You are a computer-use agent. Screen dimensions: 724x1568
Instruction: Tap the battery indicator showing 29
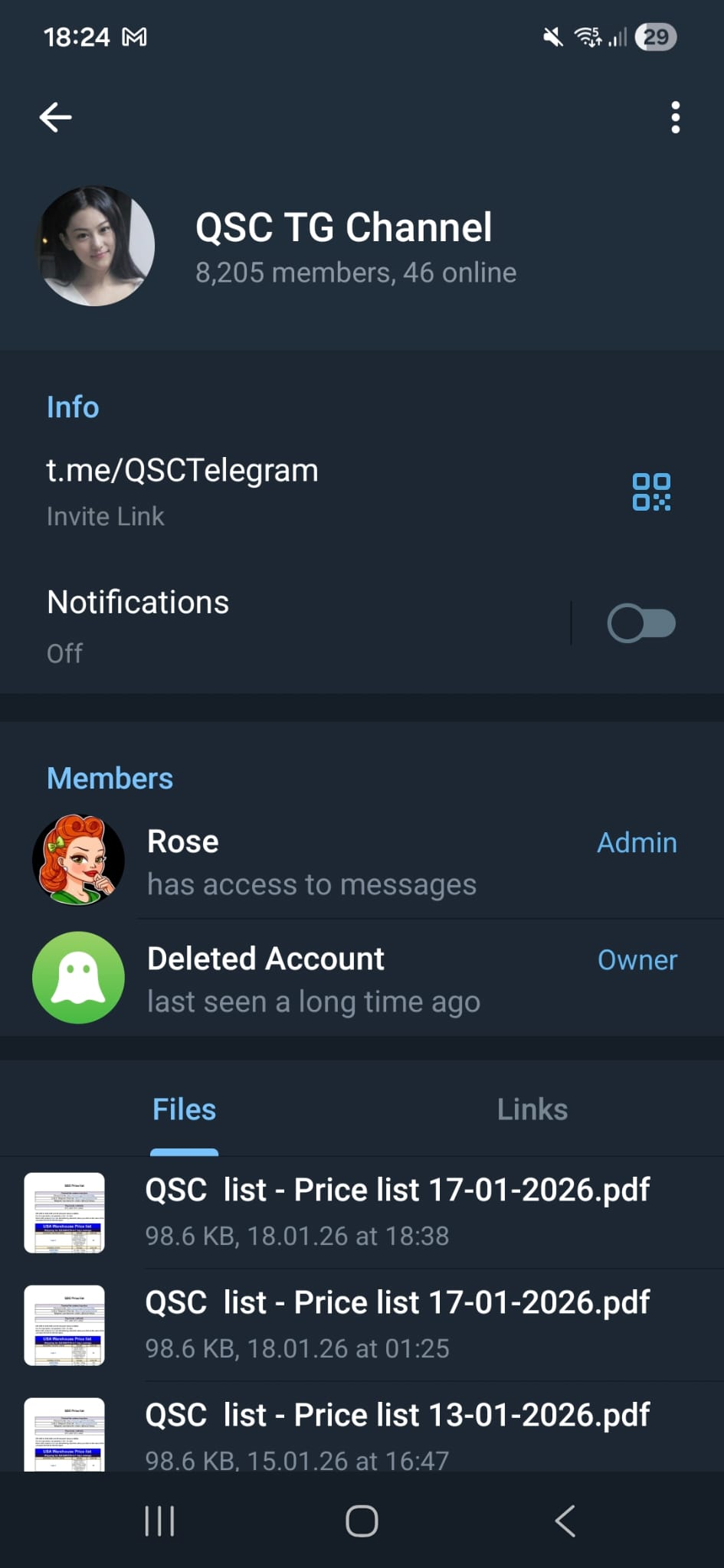[657, 37]
